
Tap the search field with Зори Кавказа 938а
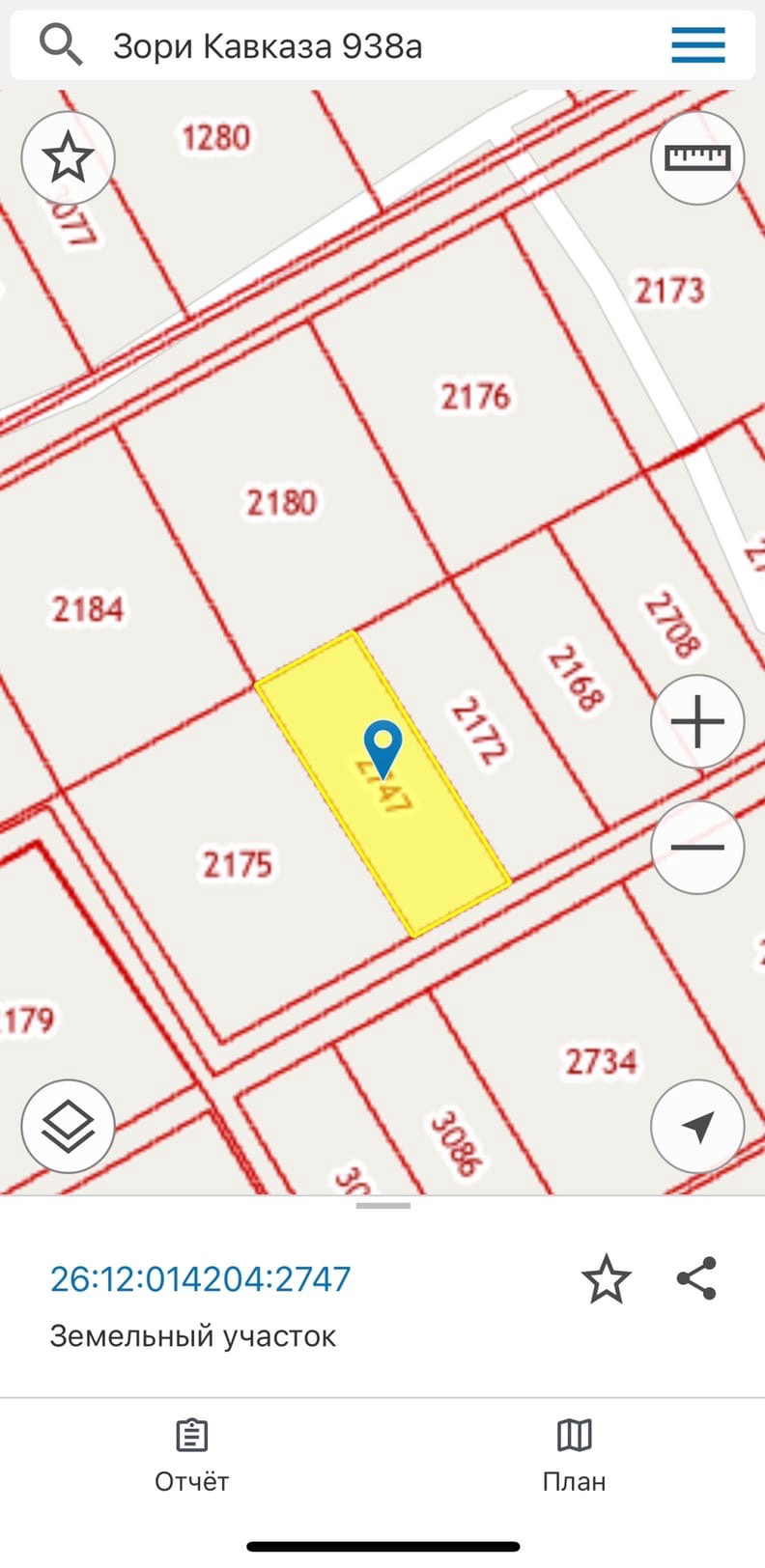[367, 45]
